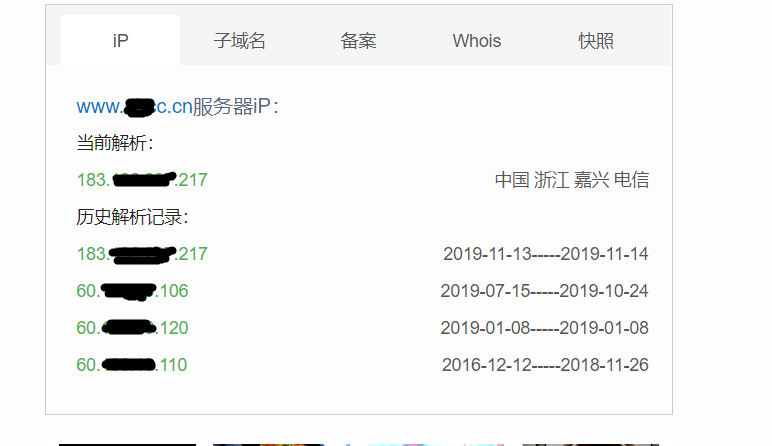Select the Whois tab

pyautogui.click(x=476, y=41)
